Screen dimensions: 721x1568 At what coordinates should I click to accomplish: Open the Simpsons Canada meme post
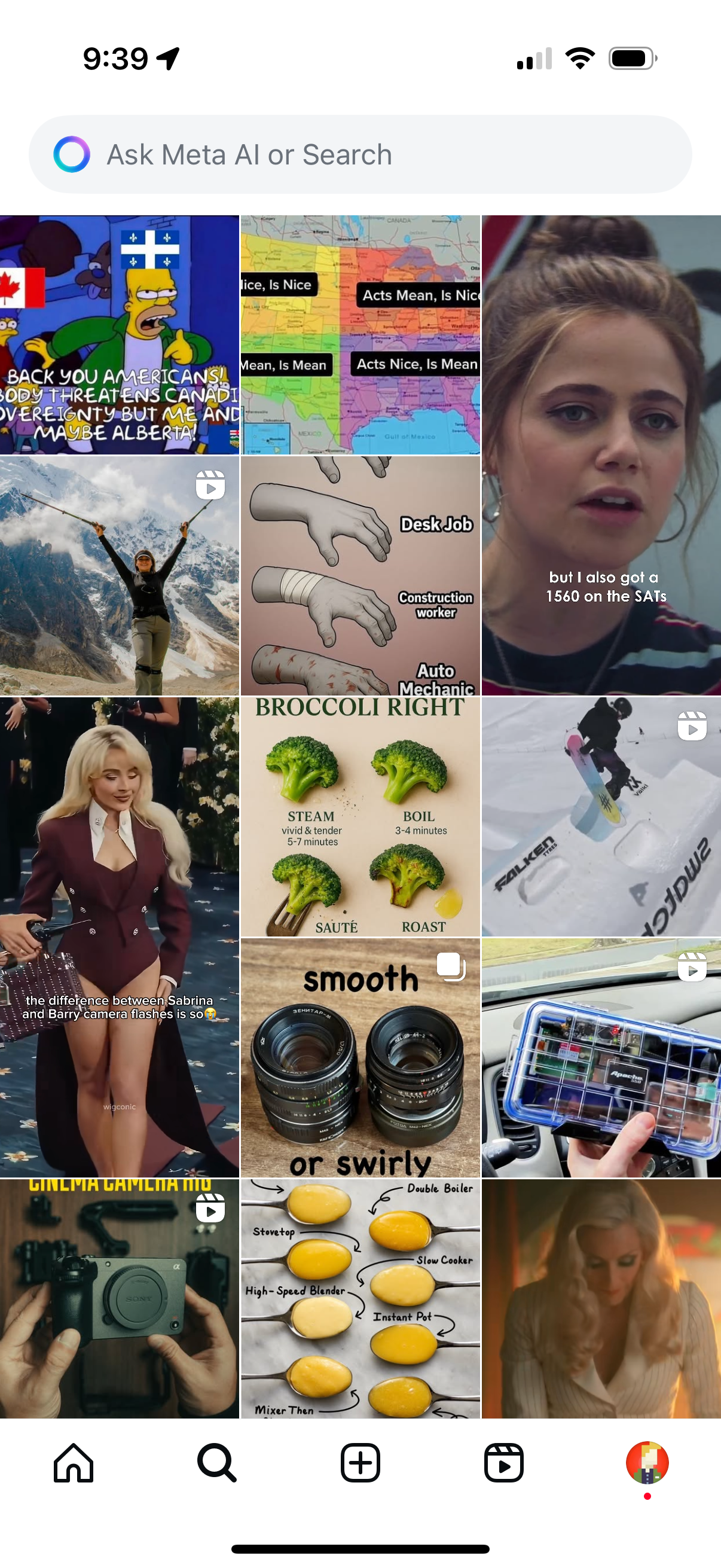119,335
